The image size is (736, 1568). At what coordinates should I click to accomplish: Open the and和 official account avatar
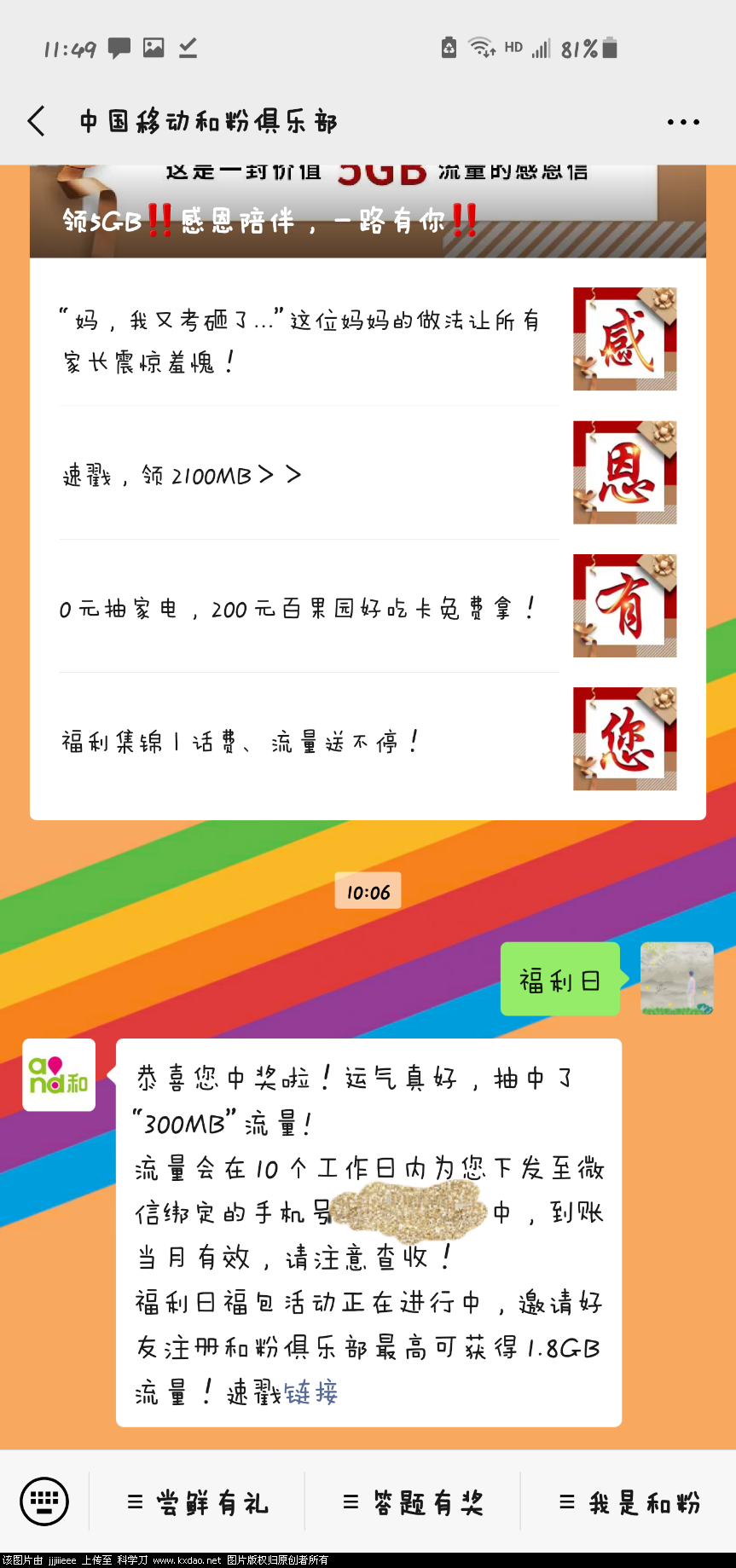click(58, 1075)
